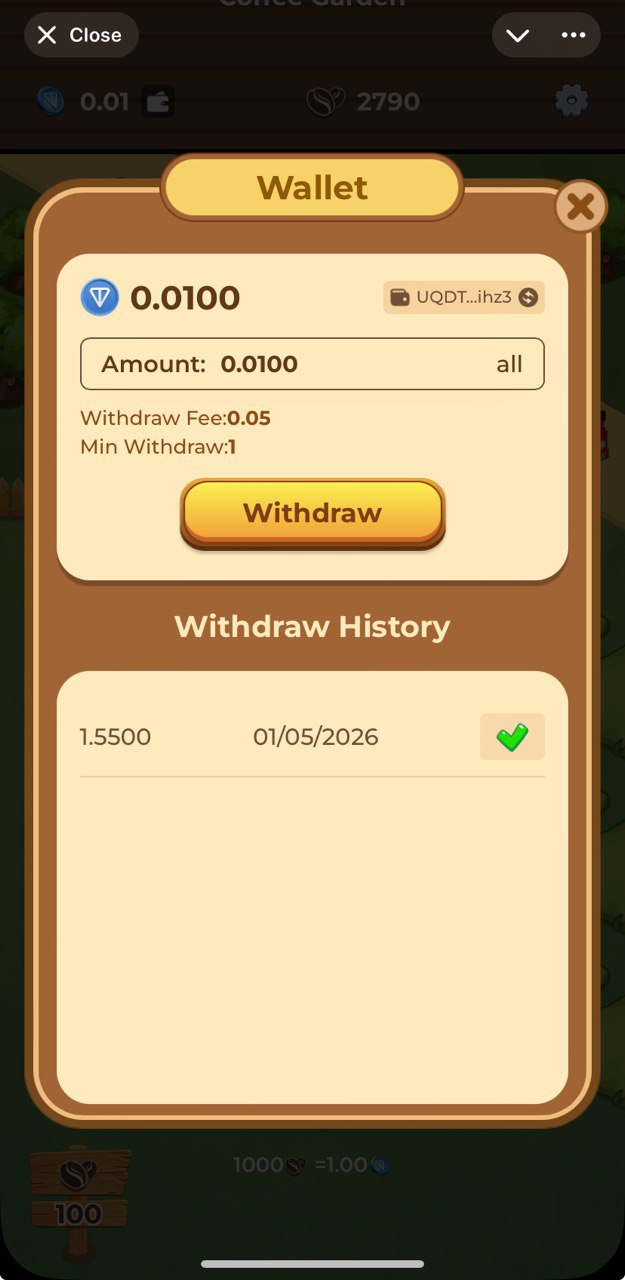625x1280 pixels.
Task: Collapse the mini app using the down chevron
Action: coord(517,35)
